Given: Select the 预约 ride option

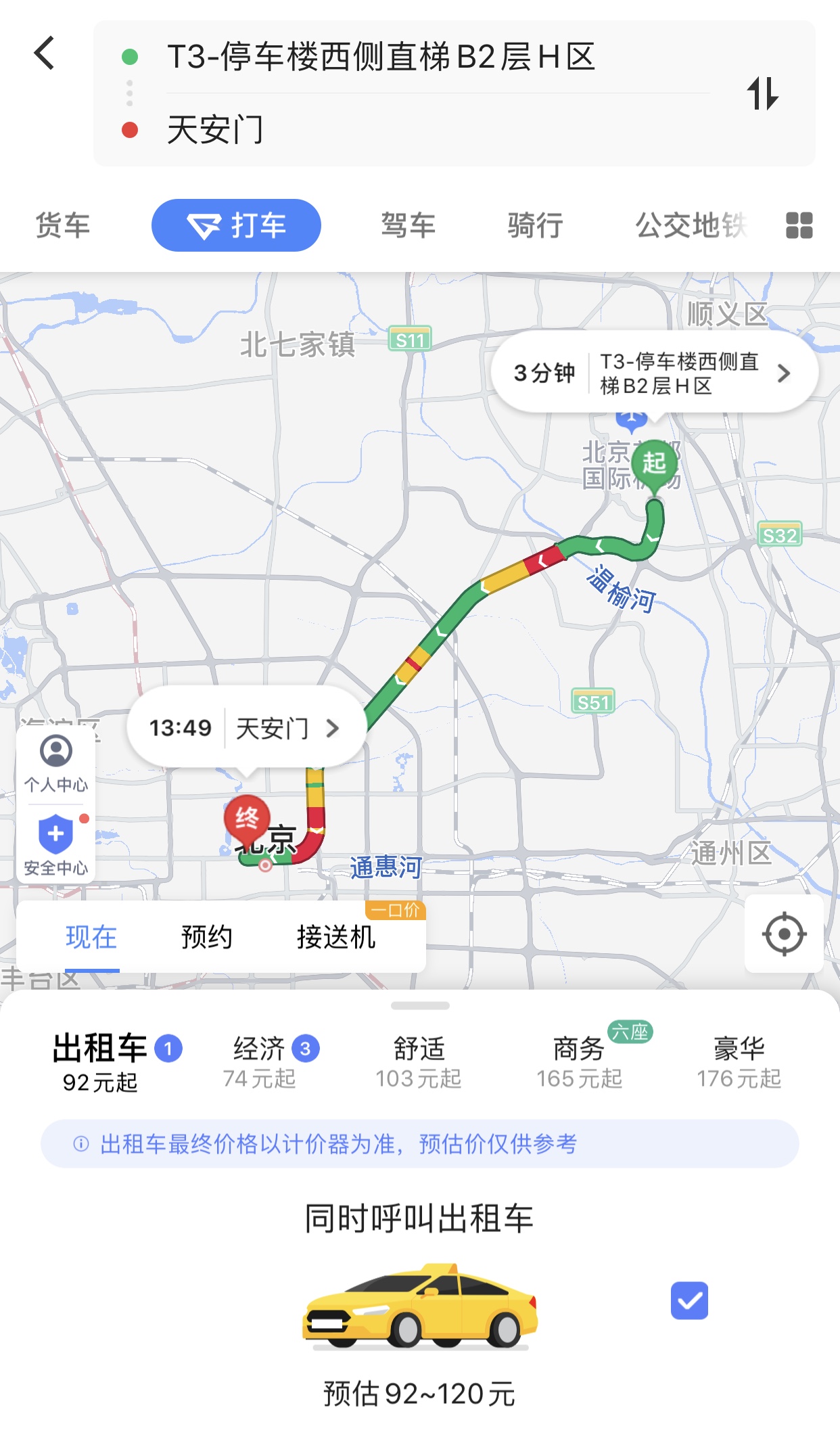Looking at the screenshot, I should point(206,937).
